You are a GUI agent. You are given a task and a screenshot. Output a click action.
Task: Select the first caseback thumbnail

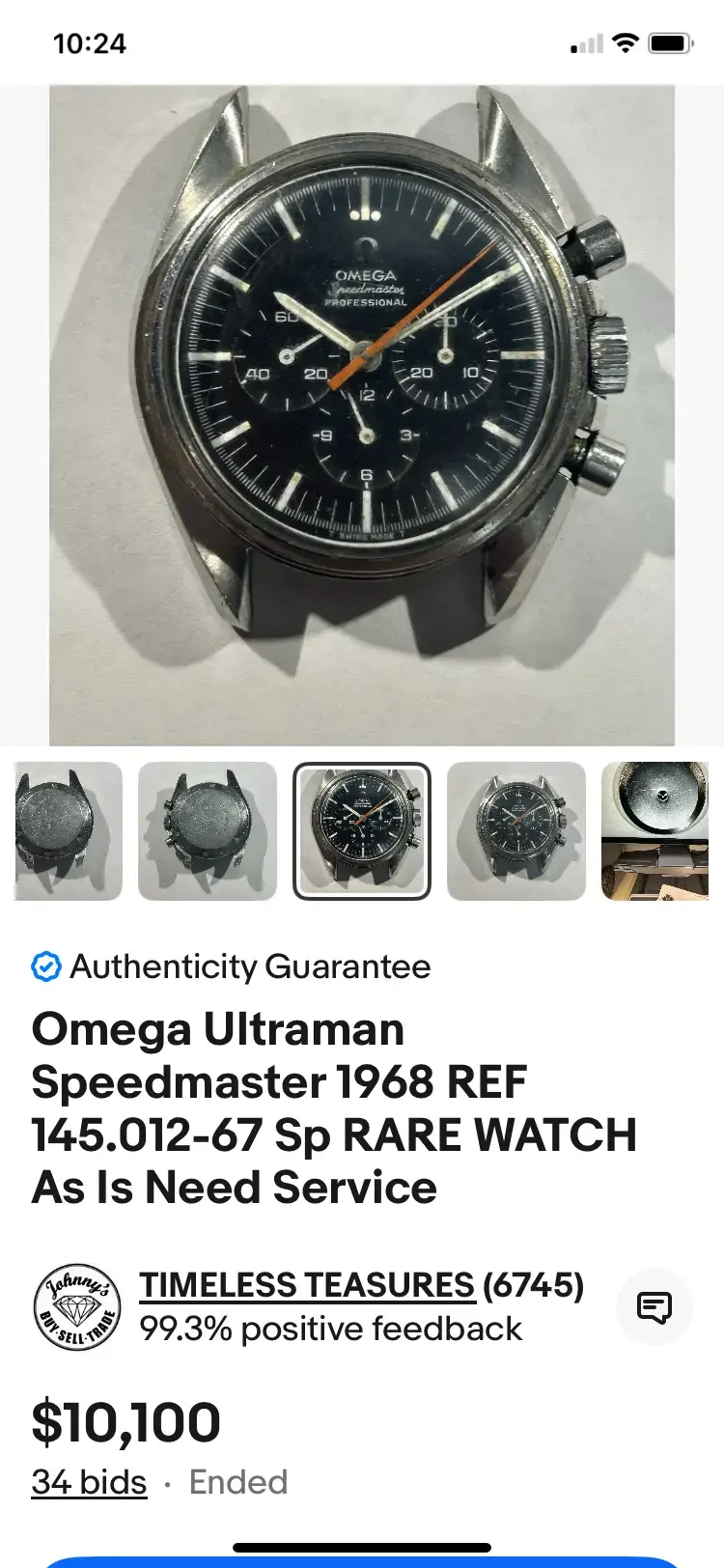68,831
